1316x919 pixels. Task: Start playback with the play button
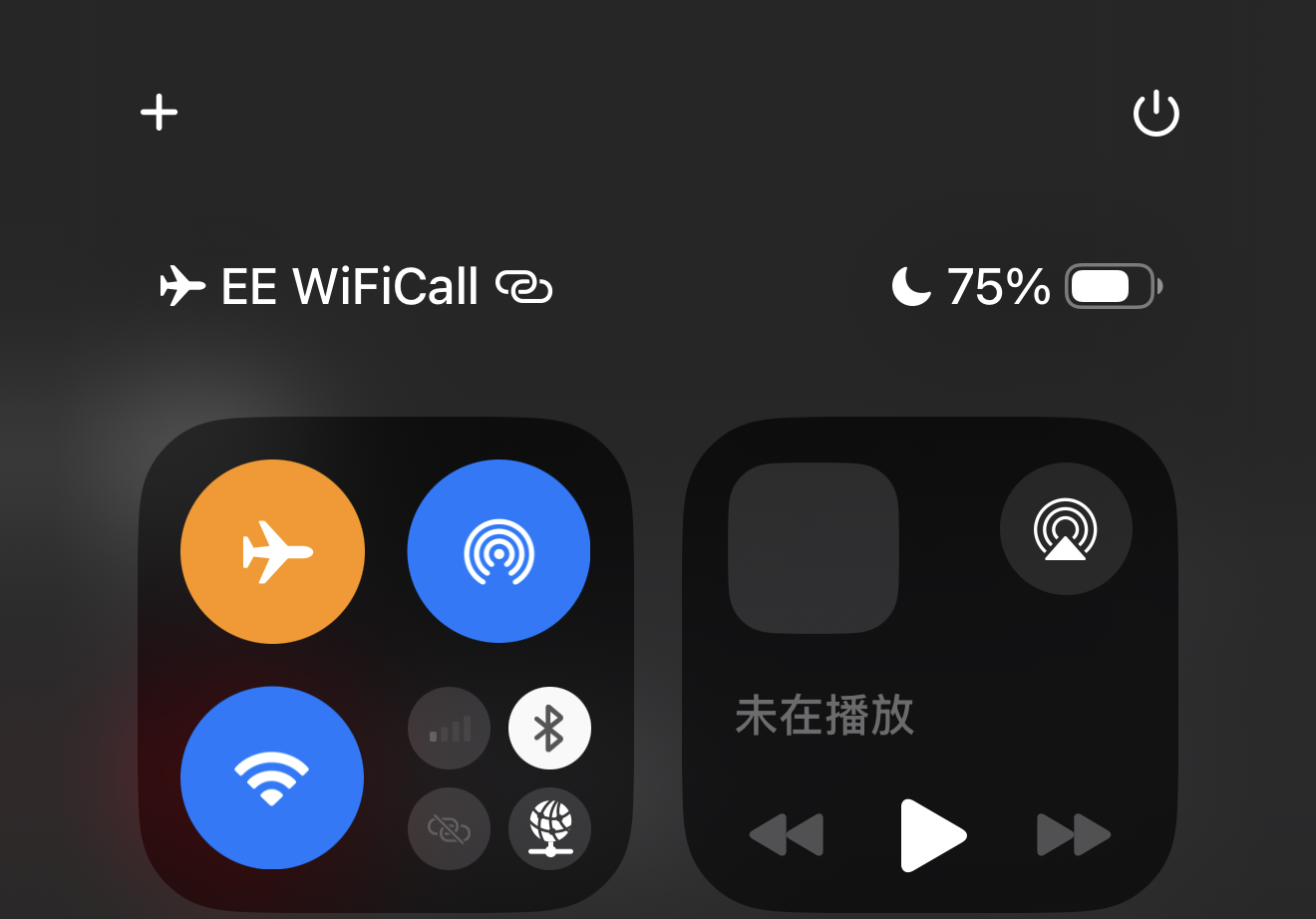pyautogui.click(x=932, y=835)
